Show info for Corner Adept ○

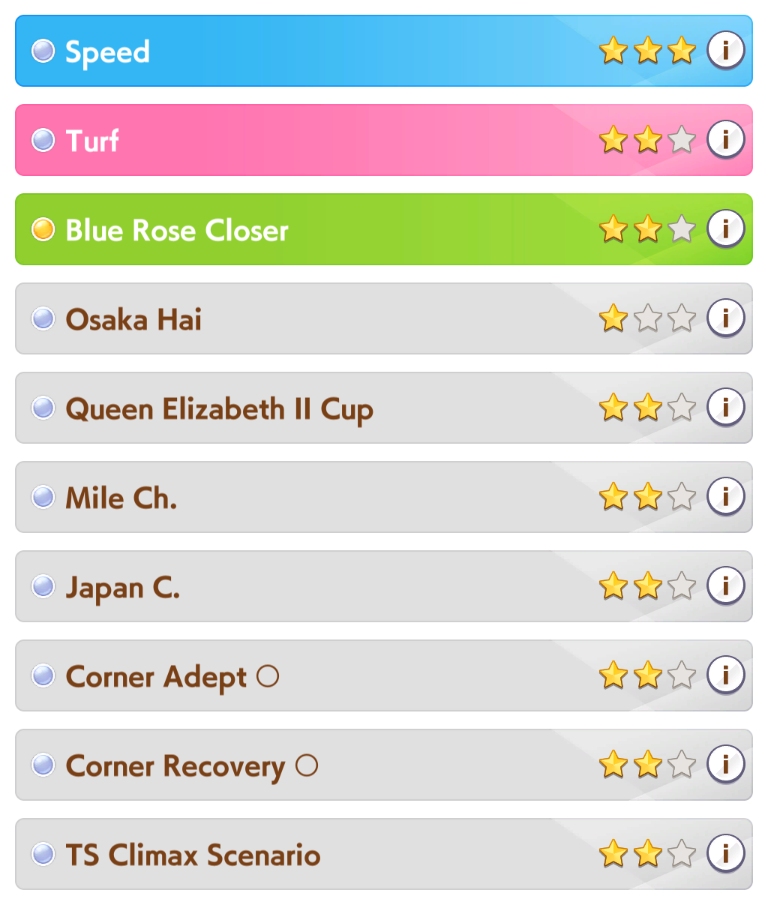point(726,674)
